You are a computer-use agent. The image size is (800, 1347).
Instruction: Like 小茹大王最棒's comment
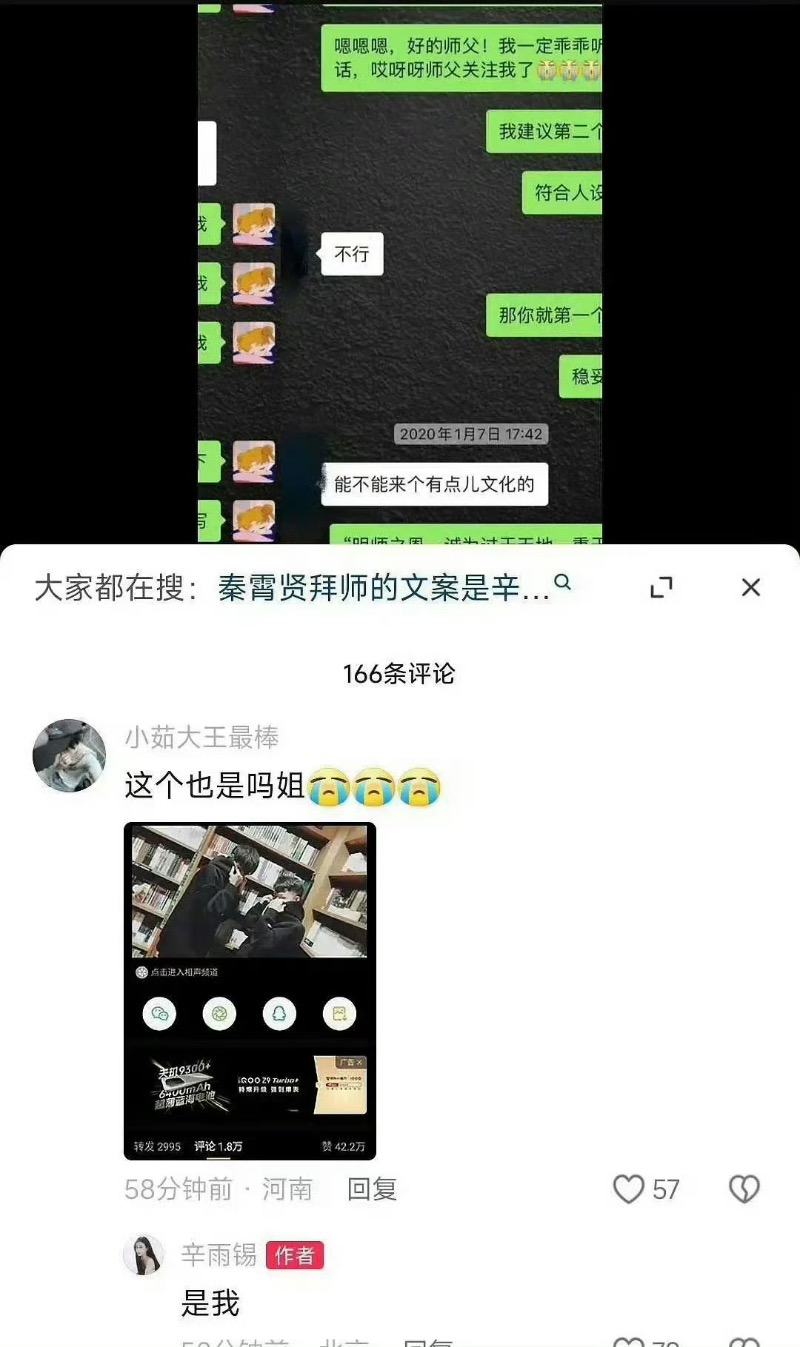(629, 1189)
